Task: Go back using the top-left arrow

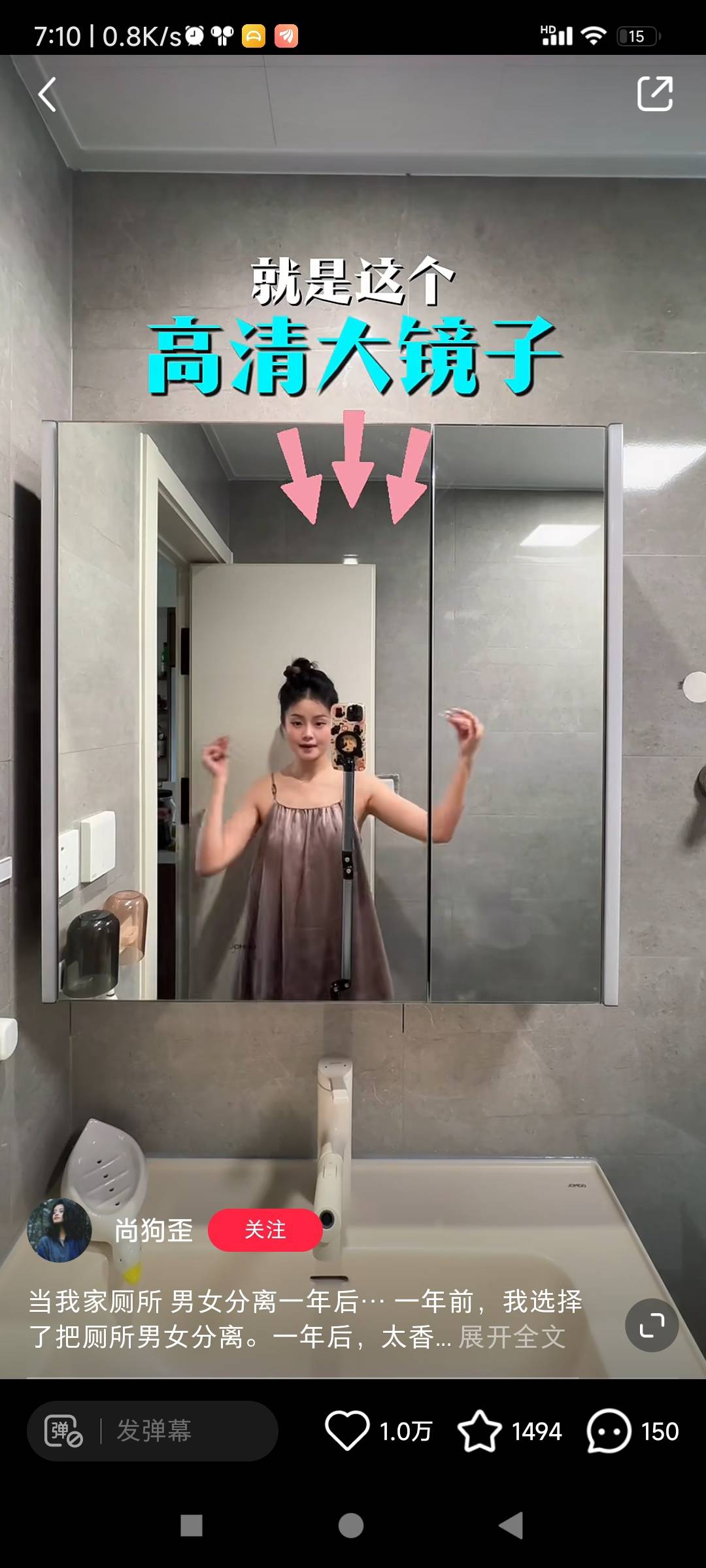Action: pyautogui.click(x=47, y=95)
